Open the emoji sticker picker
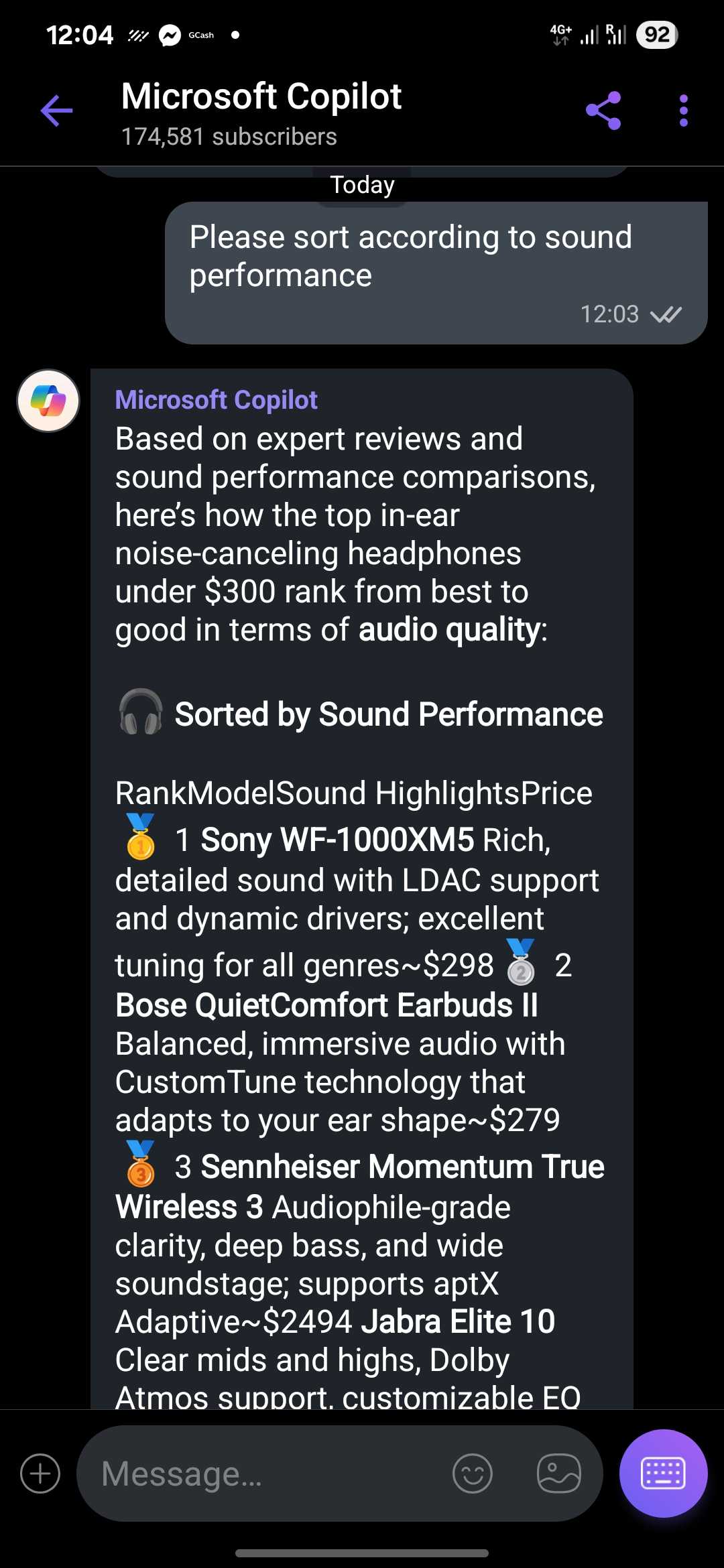 473,1474
